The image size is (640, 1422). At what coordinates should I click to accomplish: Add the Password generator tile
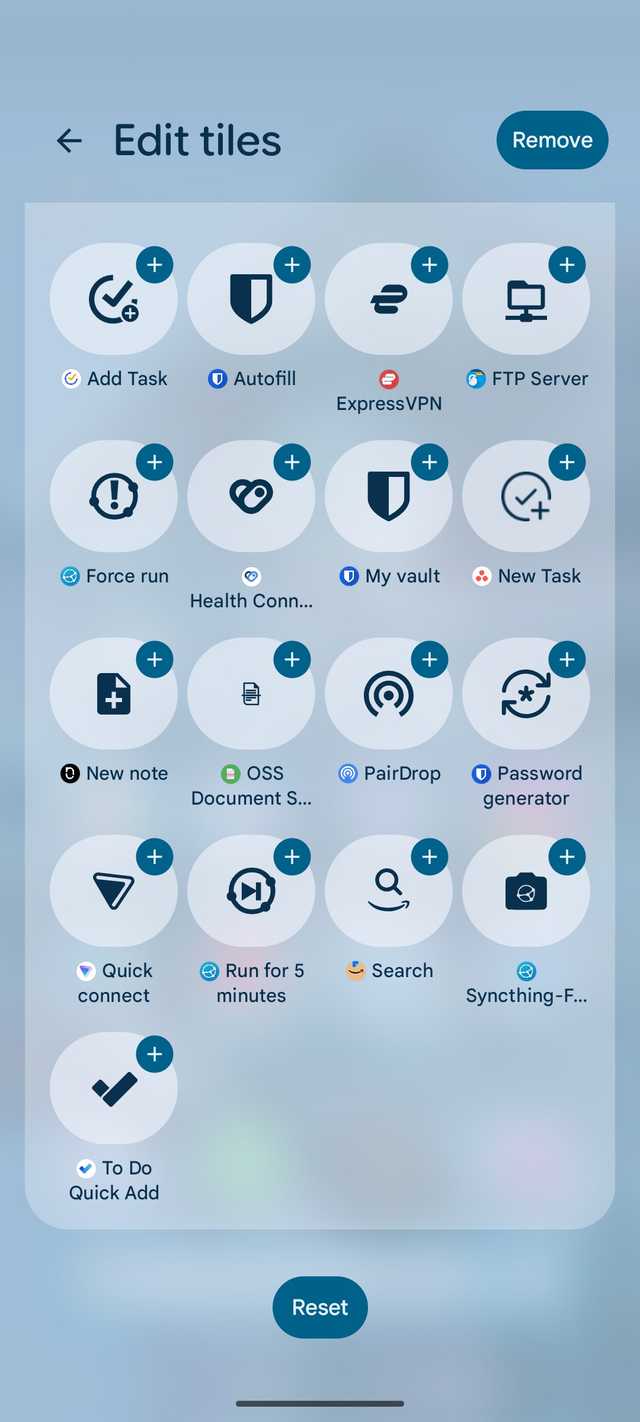[567, 660]
